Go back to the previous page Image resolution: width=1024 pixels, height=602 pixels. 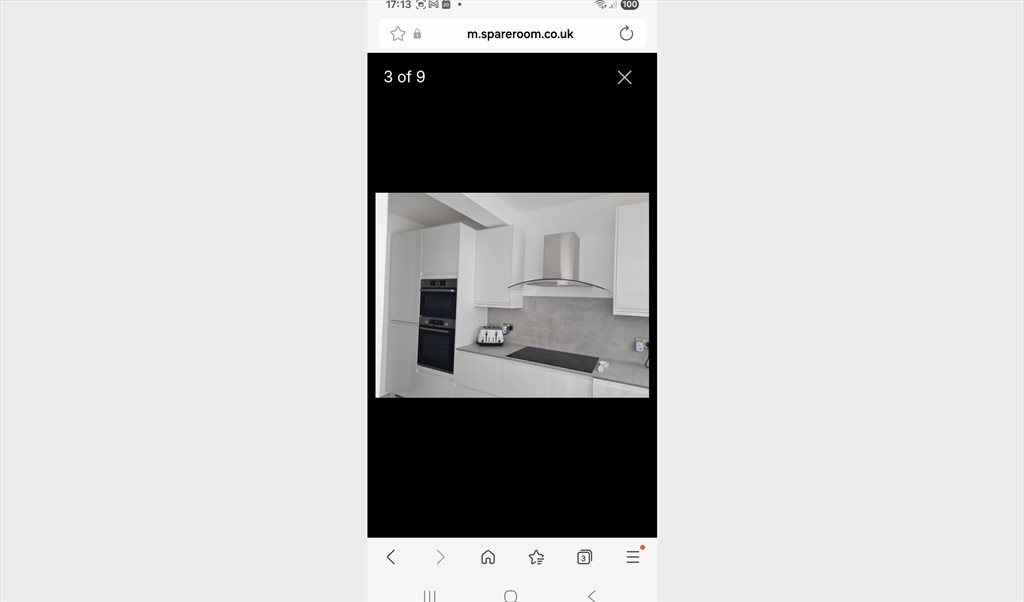[391, 557]
